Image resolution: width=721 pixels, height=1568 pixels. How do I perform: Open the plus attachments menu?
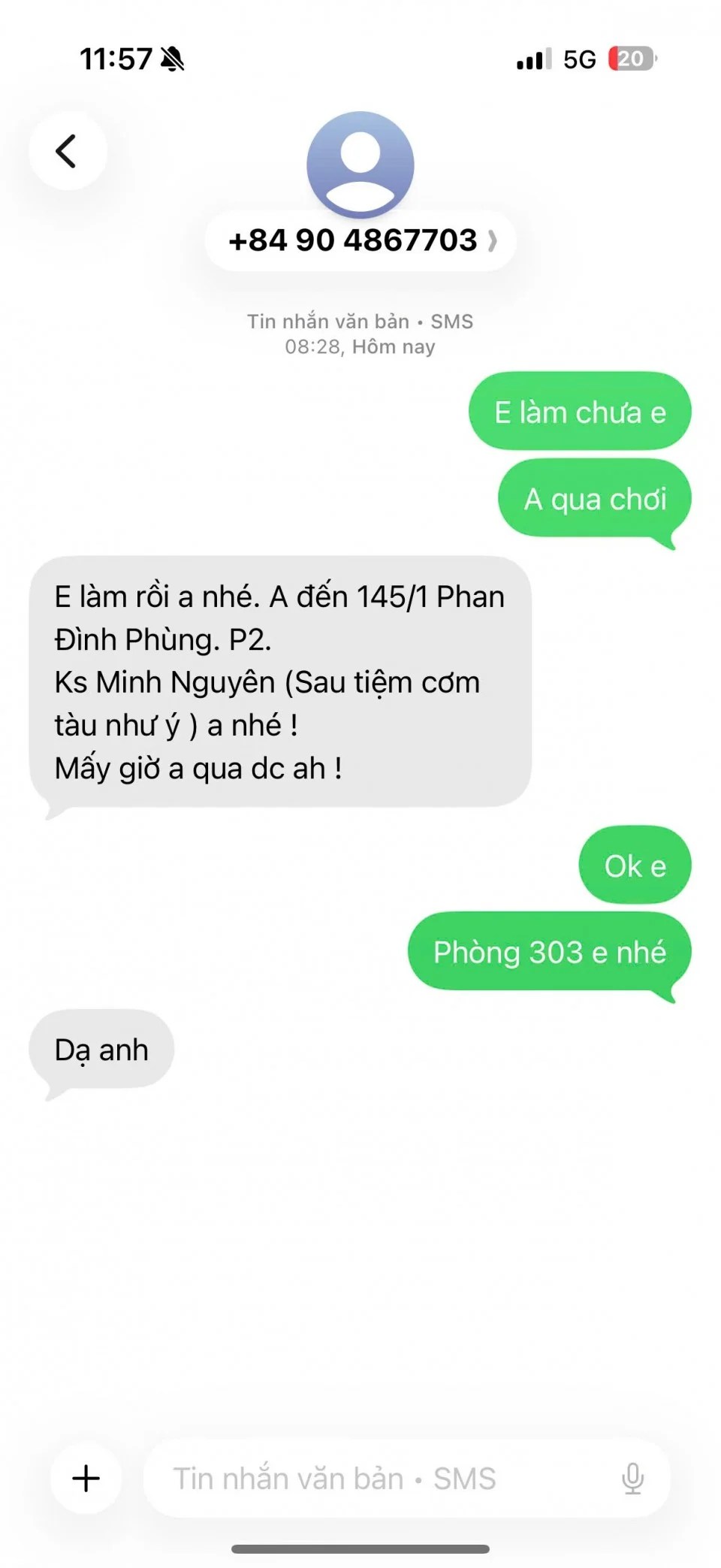pyautogui.click(x=86, y=1478)
